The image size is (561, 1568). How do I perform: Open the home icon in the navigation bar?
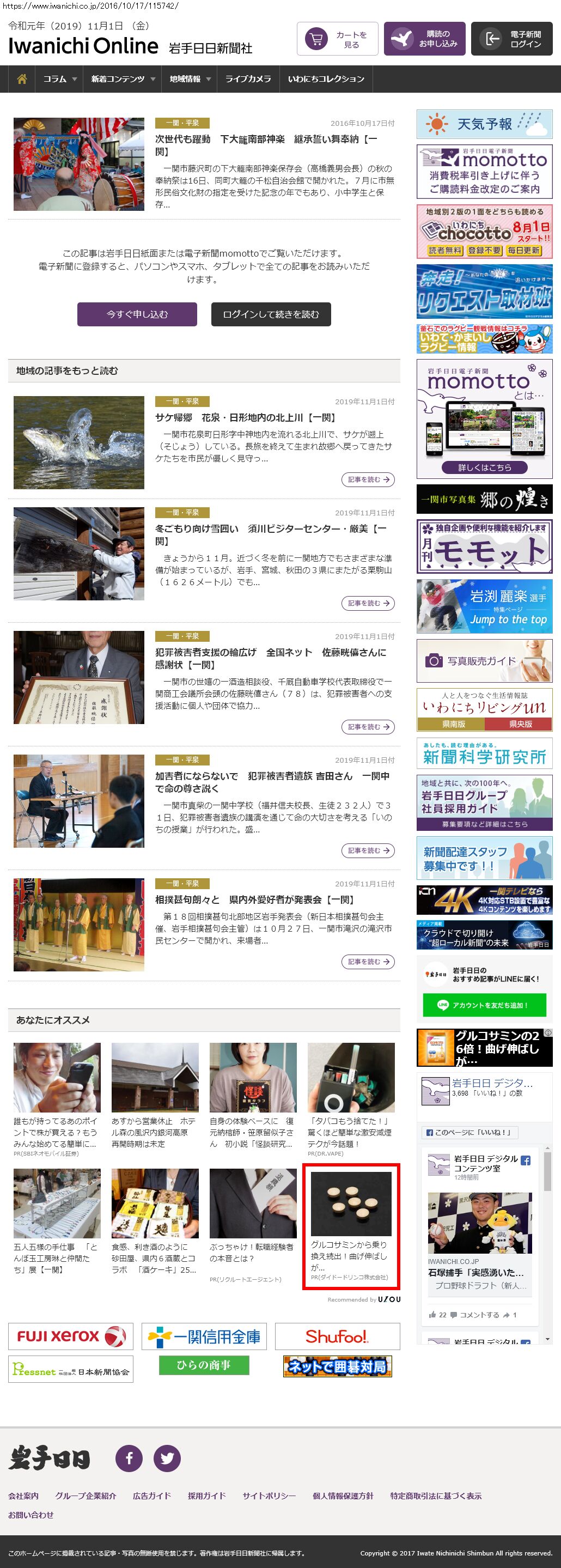[x=22, y=79]
